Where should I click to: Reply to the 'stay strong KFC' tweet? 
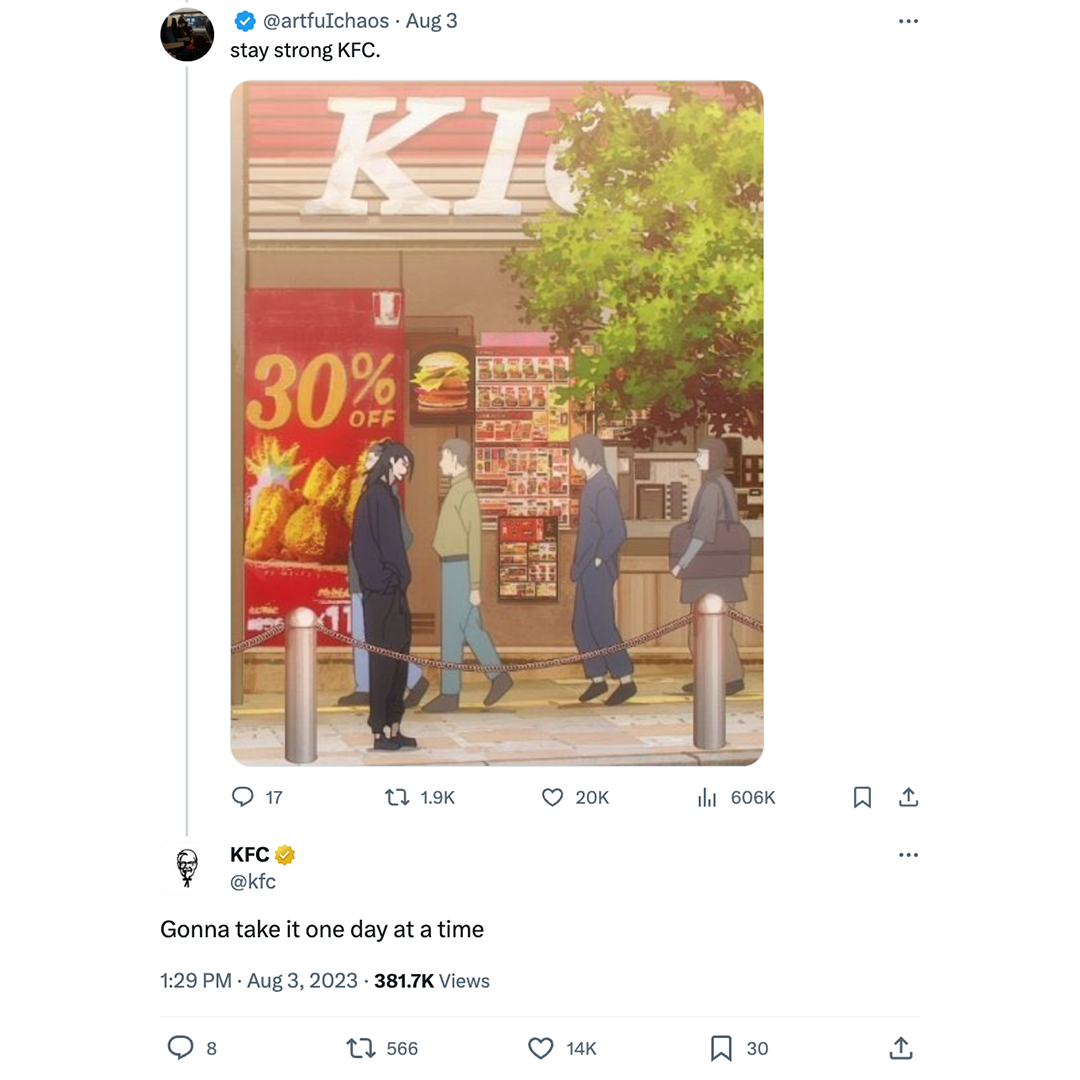coord(243,797)
